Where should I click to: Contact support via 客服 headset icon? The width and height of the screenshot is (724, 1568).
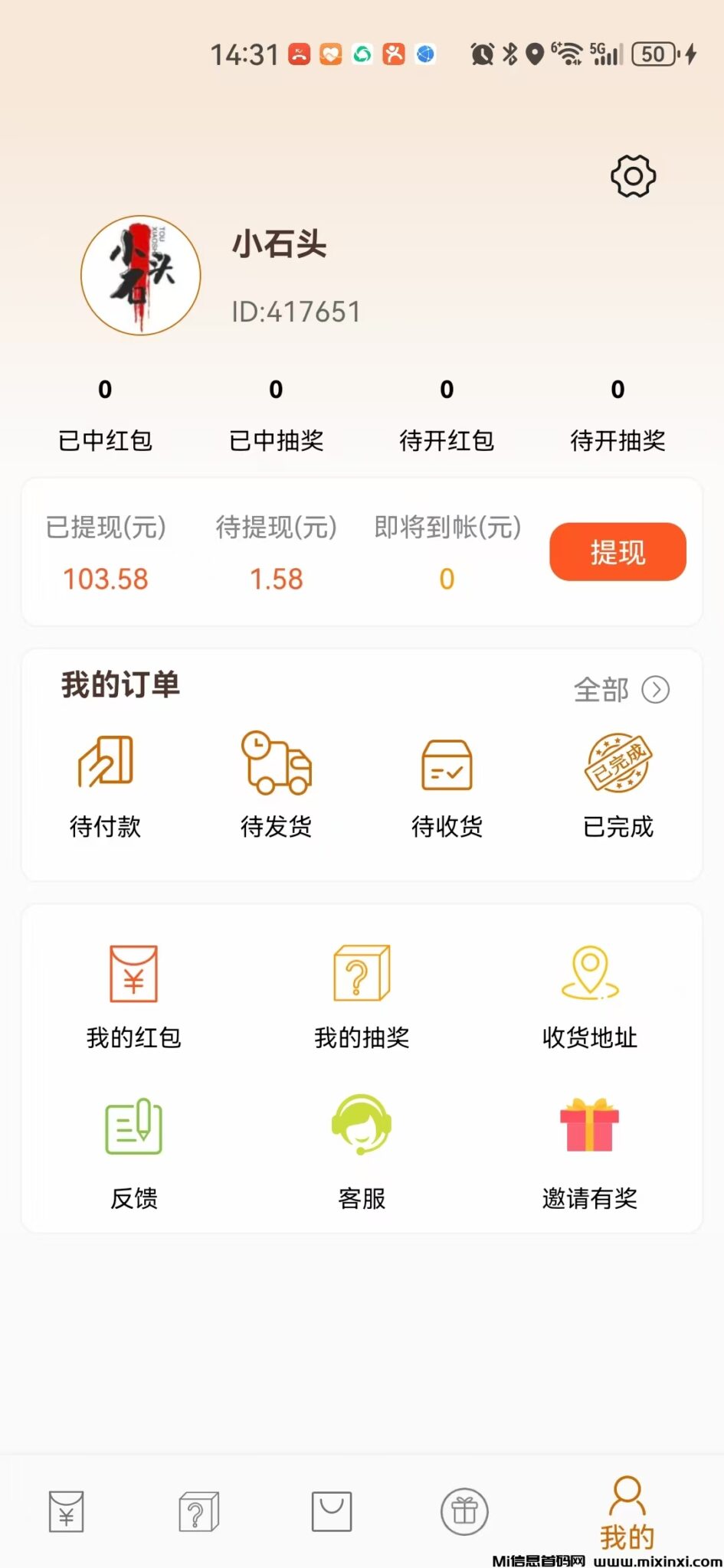point(361,1125)
